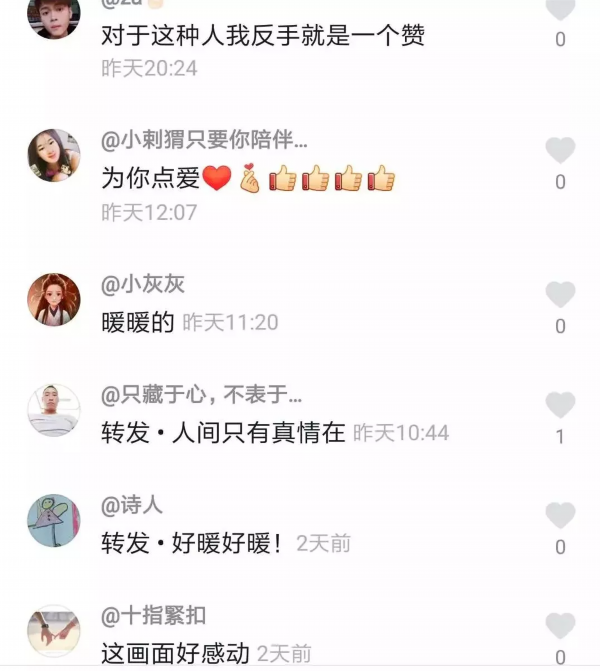
Task: Open @十指紧扣's avatar
Action: (x=54, y=630)
